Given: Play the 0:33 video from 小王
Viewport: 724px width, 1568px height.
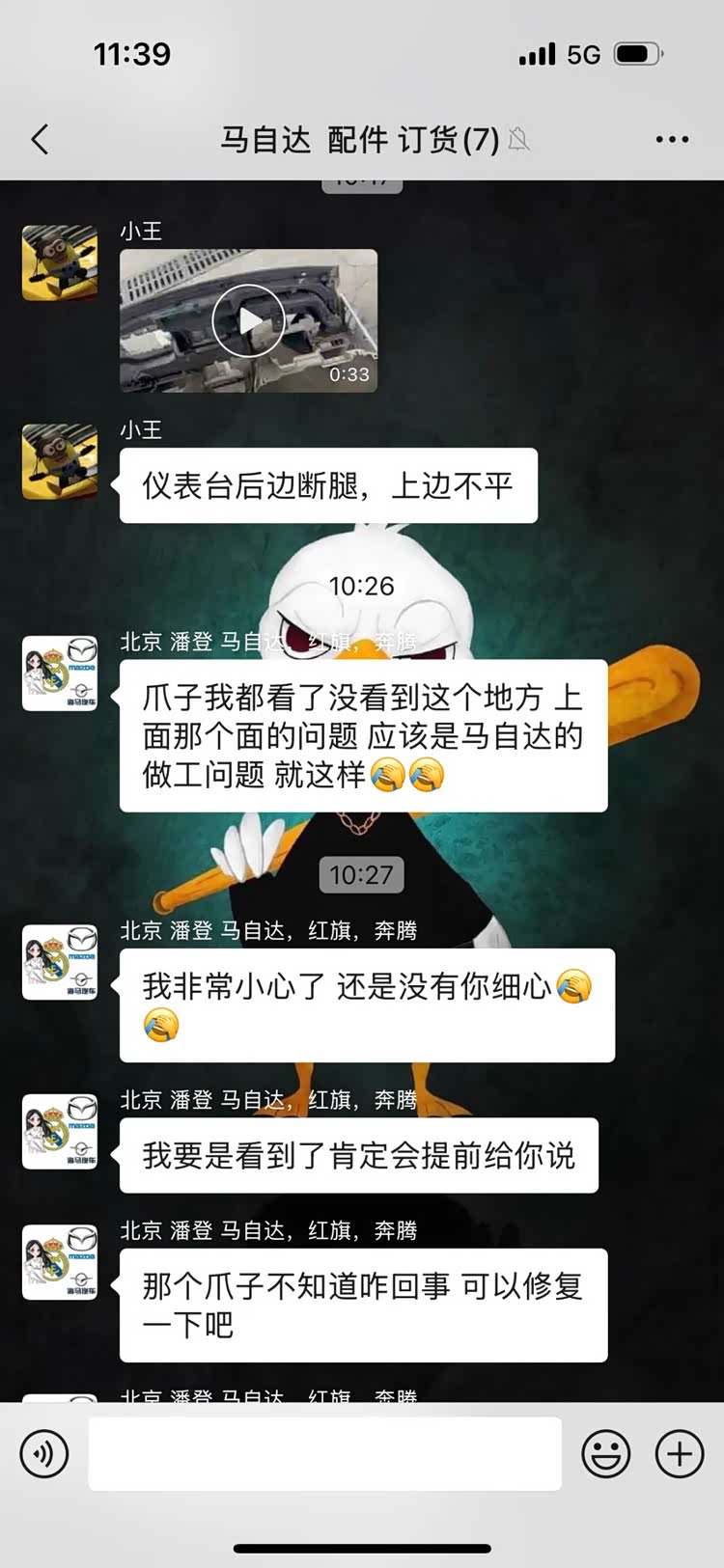Looking at the screenshot, I should point(248,321).
